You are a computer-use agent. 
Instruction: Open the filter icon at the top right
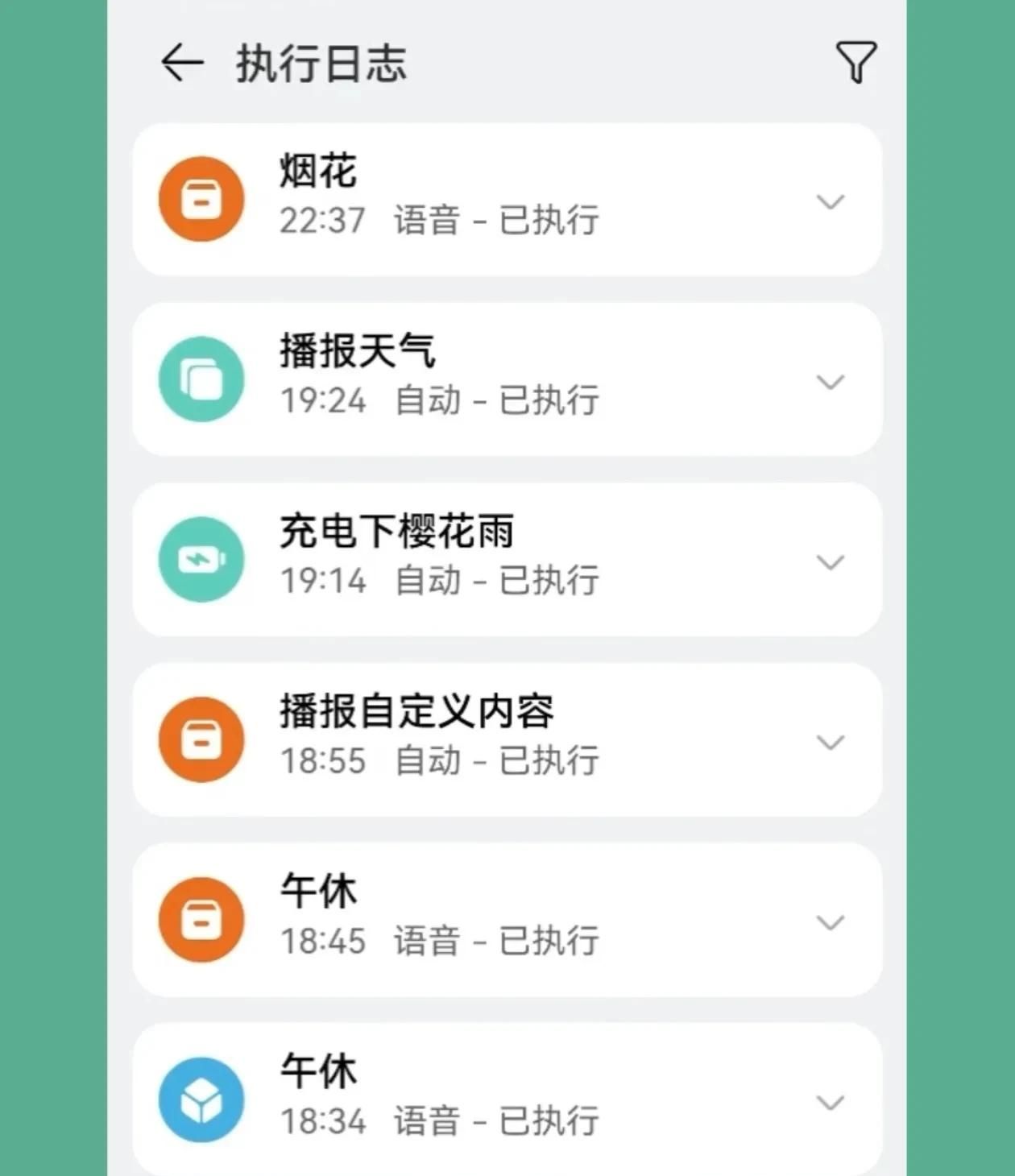856,60
